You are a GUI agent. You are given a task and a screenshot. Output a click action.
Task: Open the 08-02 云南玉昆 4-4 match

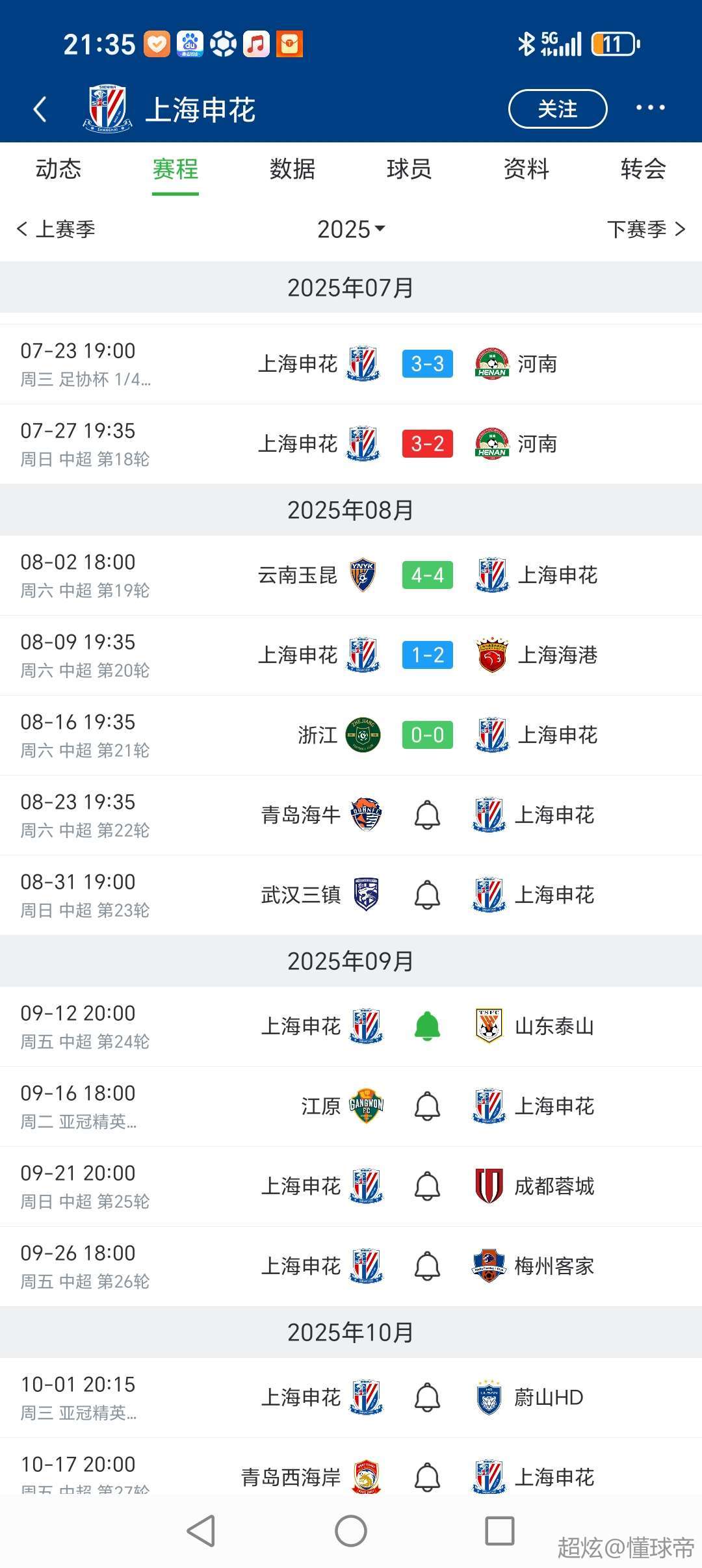coord(351,575)
